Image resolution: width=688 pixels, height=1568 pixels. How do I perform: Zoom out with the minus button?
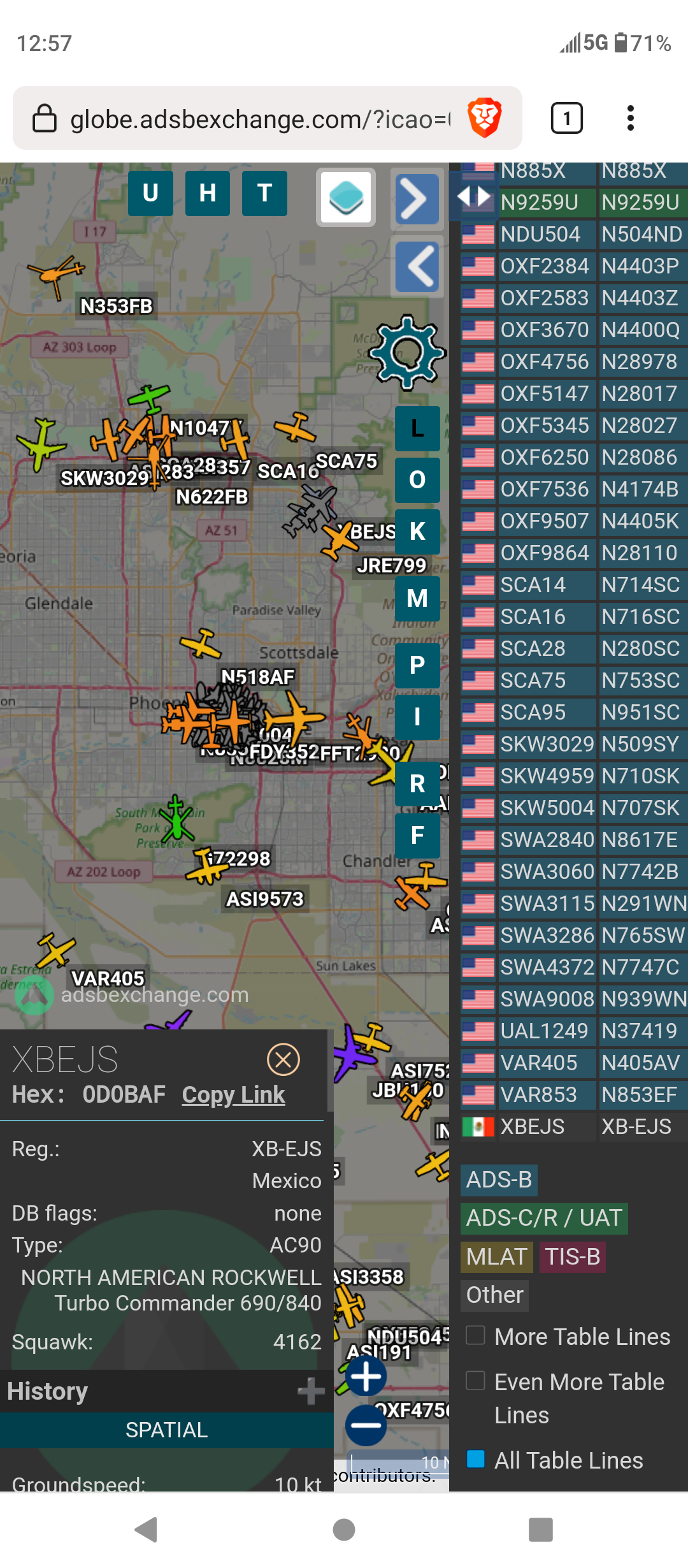(366, 1425)
